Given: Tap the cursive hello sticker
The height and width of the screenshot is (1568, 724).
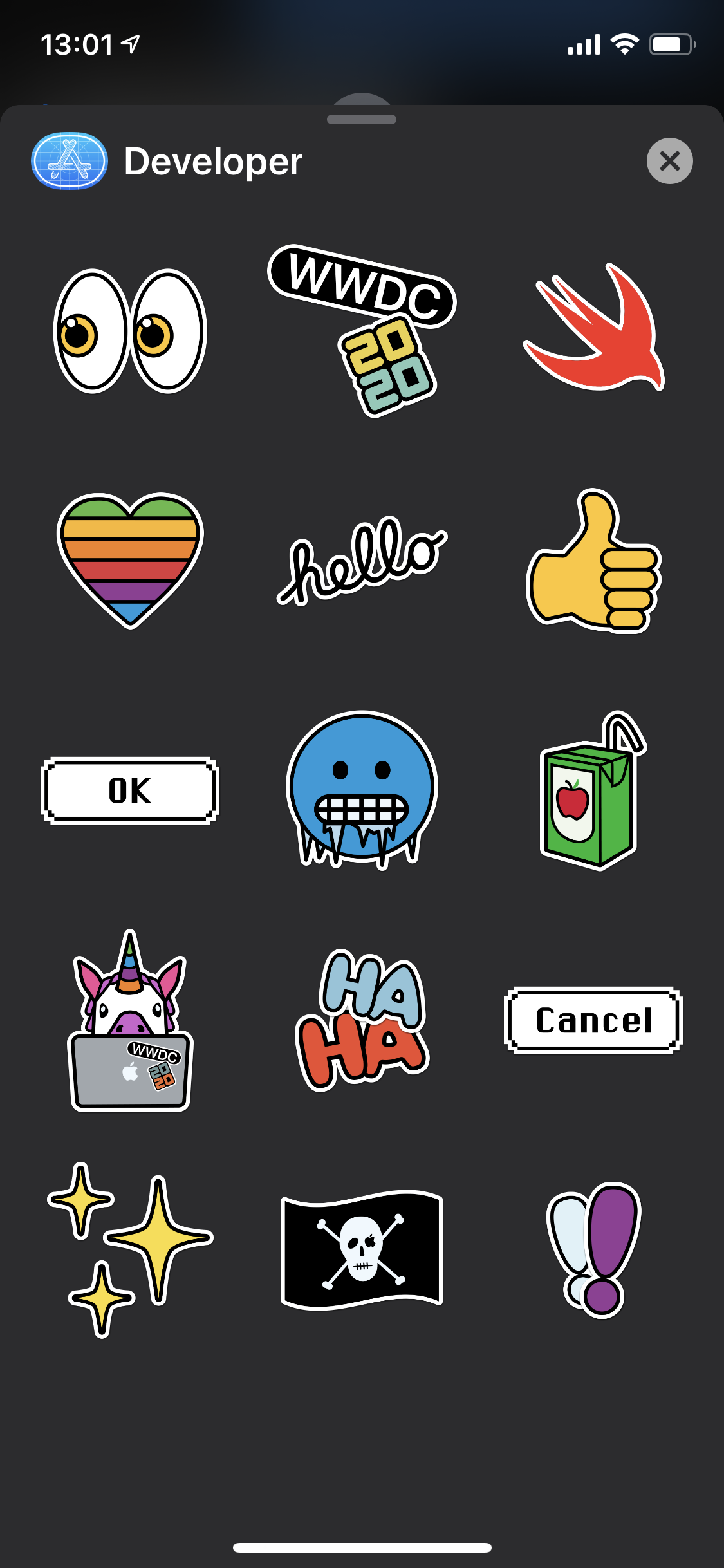Looking at the screenshot, I should 362,560.
